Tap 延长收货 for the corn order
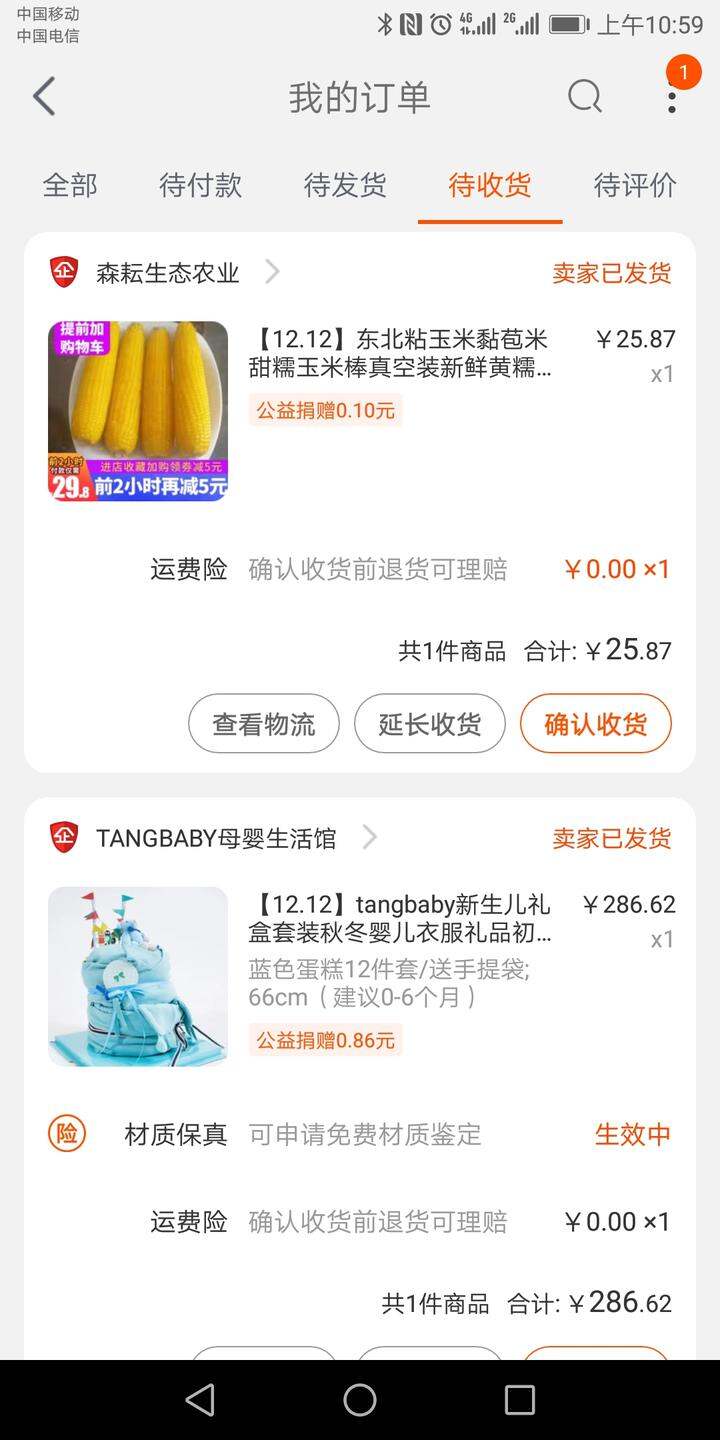Viewport: 720px width, 1440px height. (x=430, y=724)
